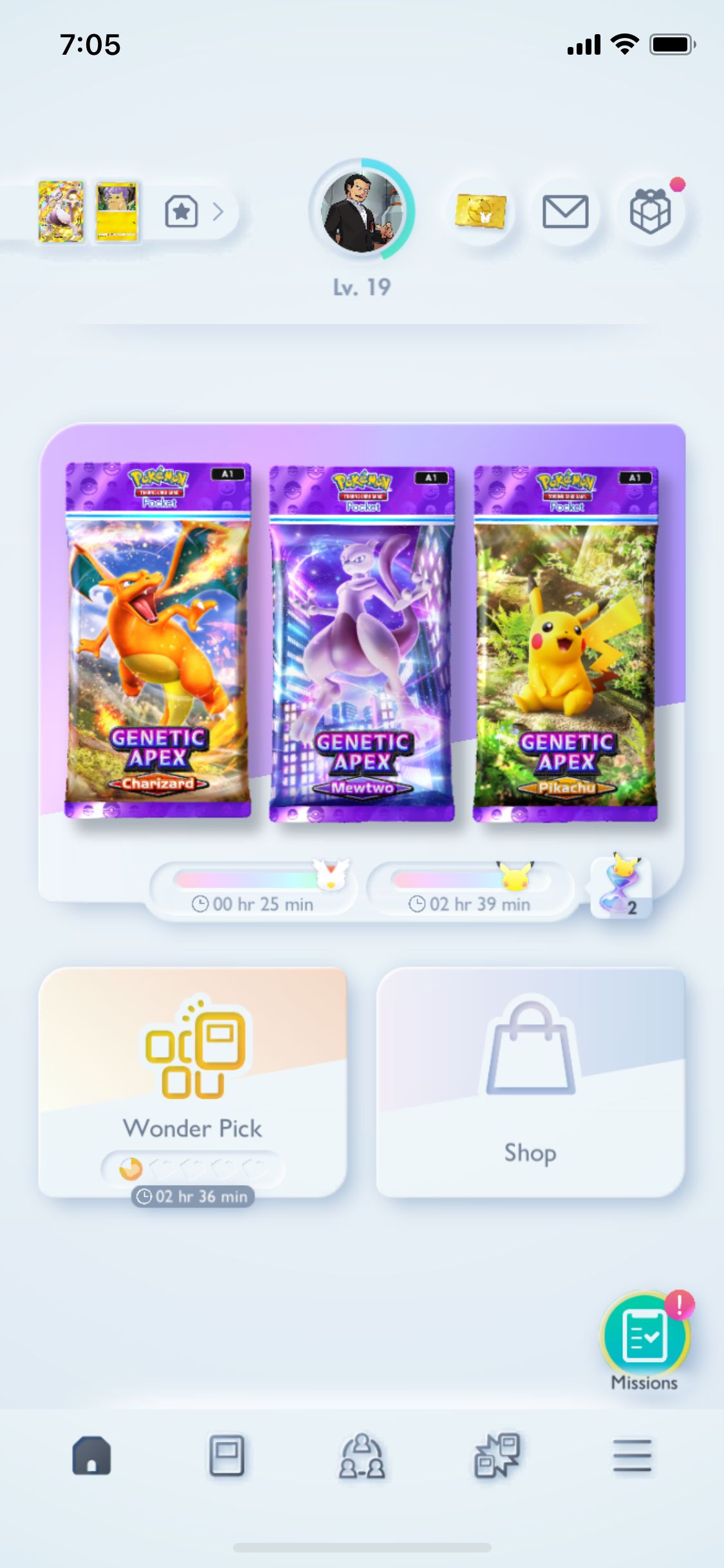Select the Charizard Genetic Apex pack
This screenshot has width=724, height=1568.
point(158,640)
